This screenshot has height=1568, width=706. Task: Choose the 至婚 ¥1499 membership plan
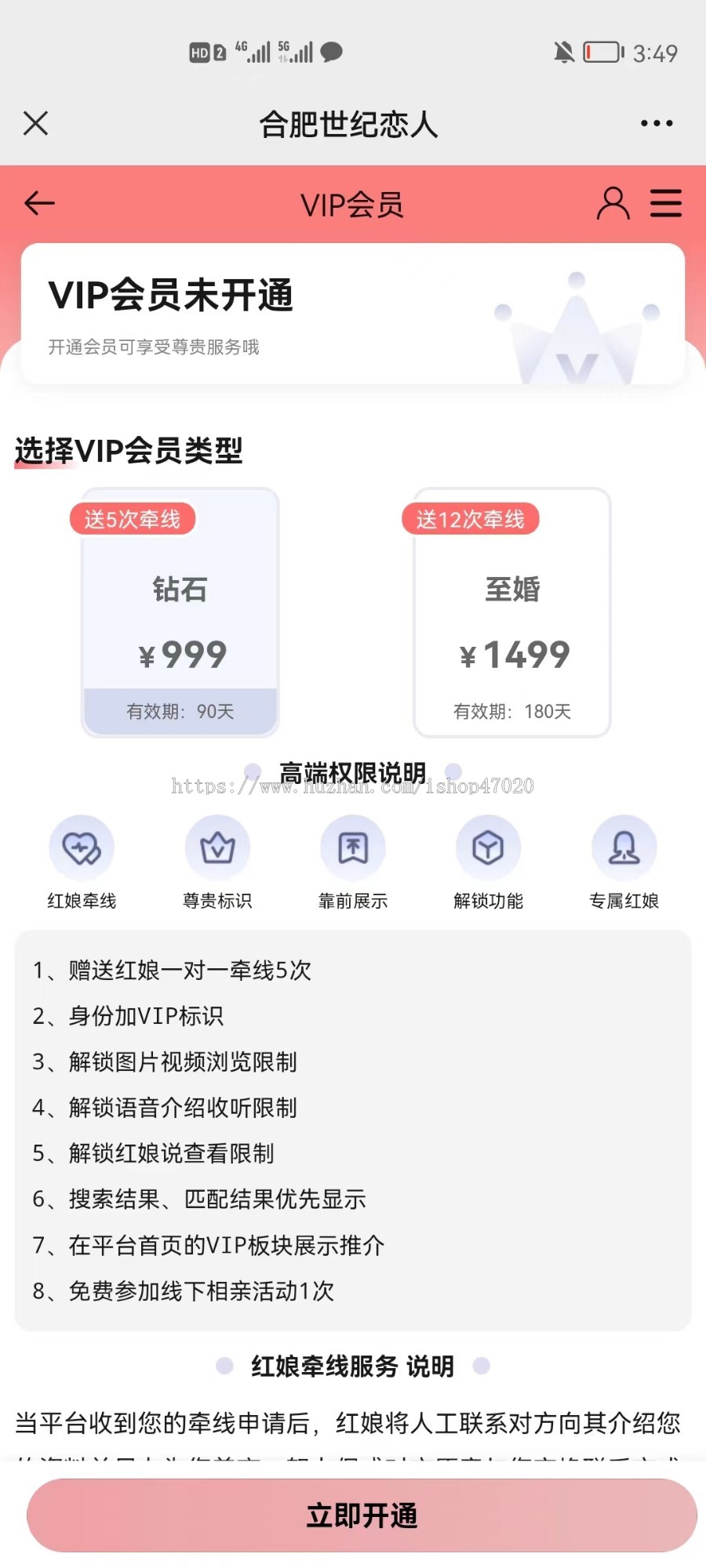512,619
